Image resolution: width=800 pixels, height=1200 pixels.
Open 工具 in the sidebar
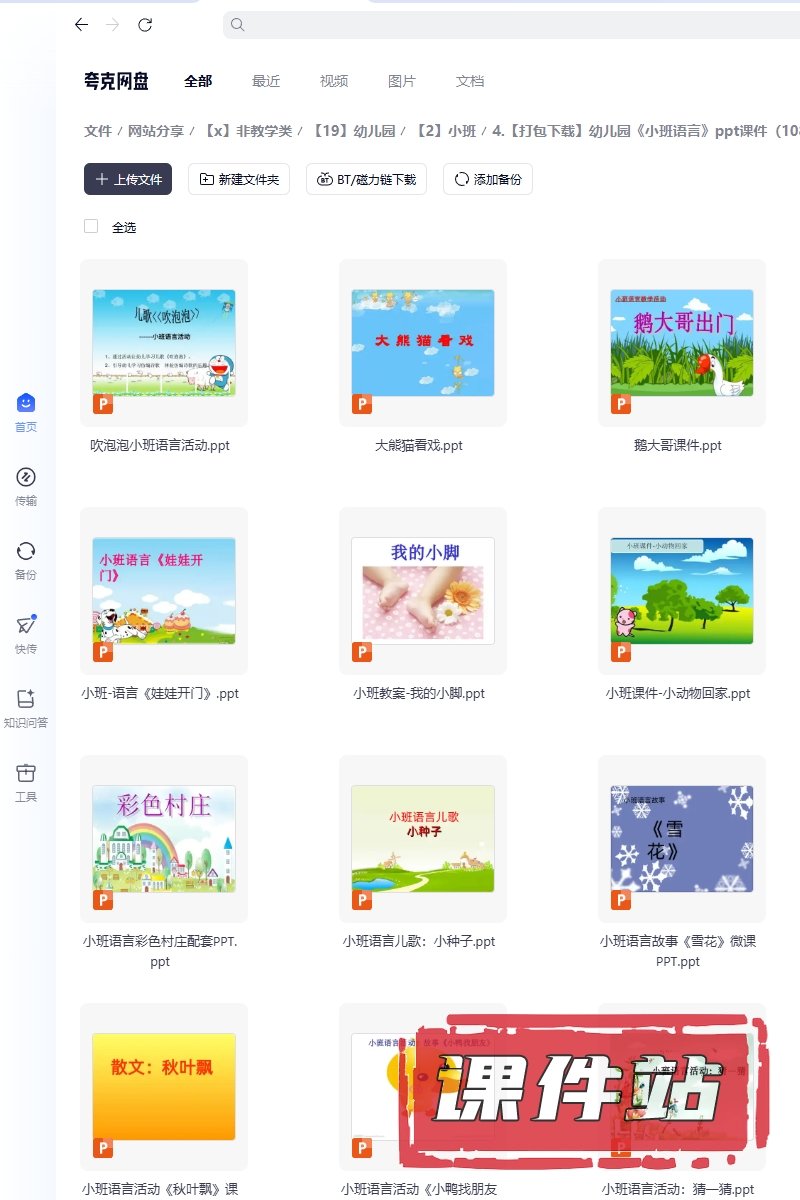[26, 782]
